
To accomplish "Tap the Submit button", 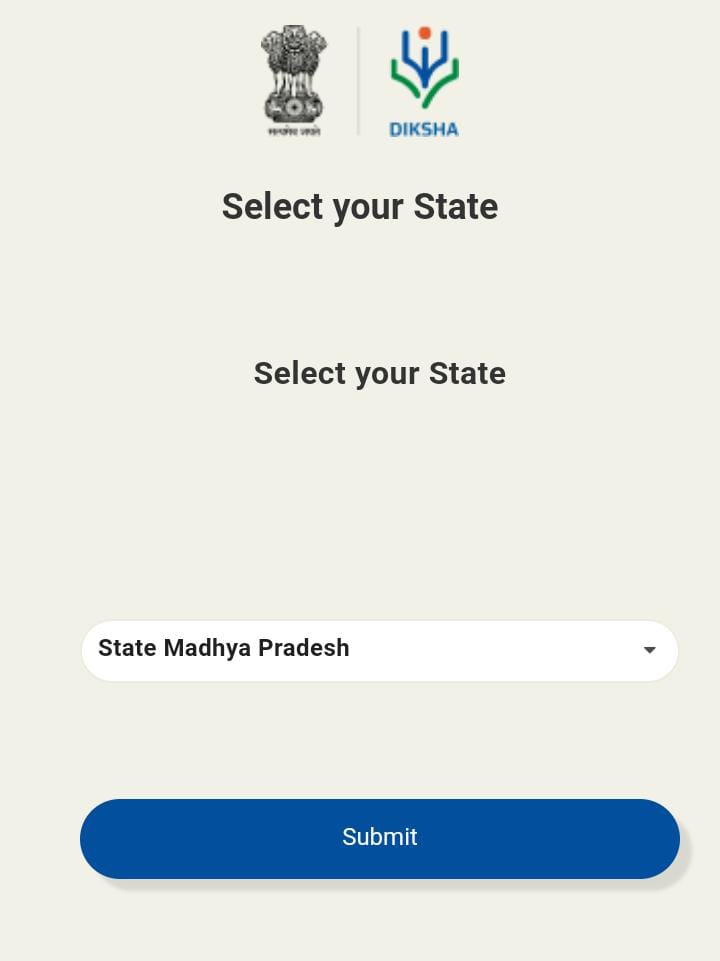I will [x=379, y=838].
